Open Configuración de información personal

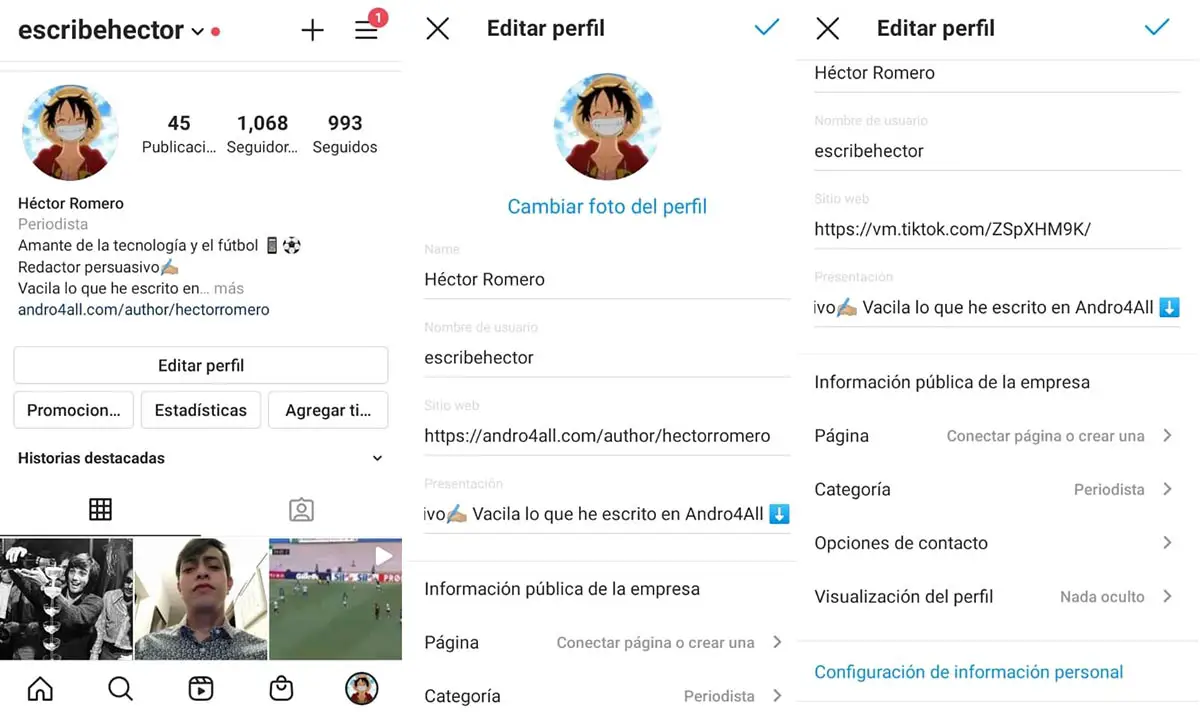tap(968, 672)
